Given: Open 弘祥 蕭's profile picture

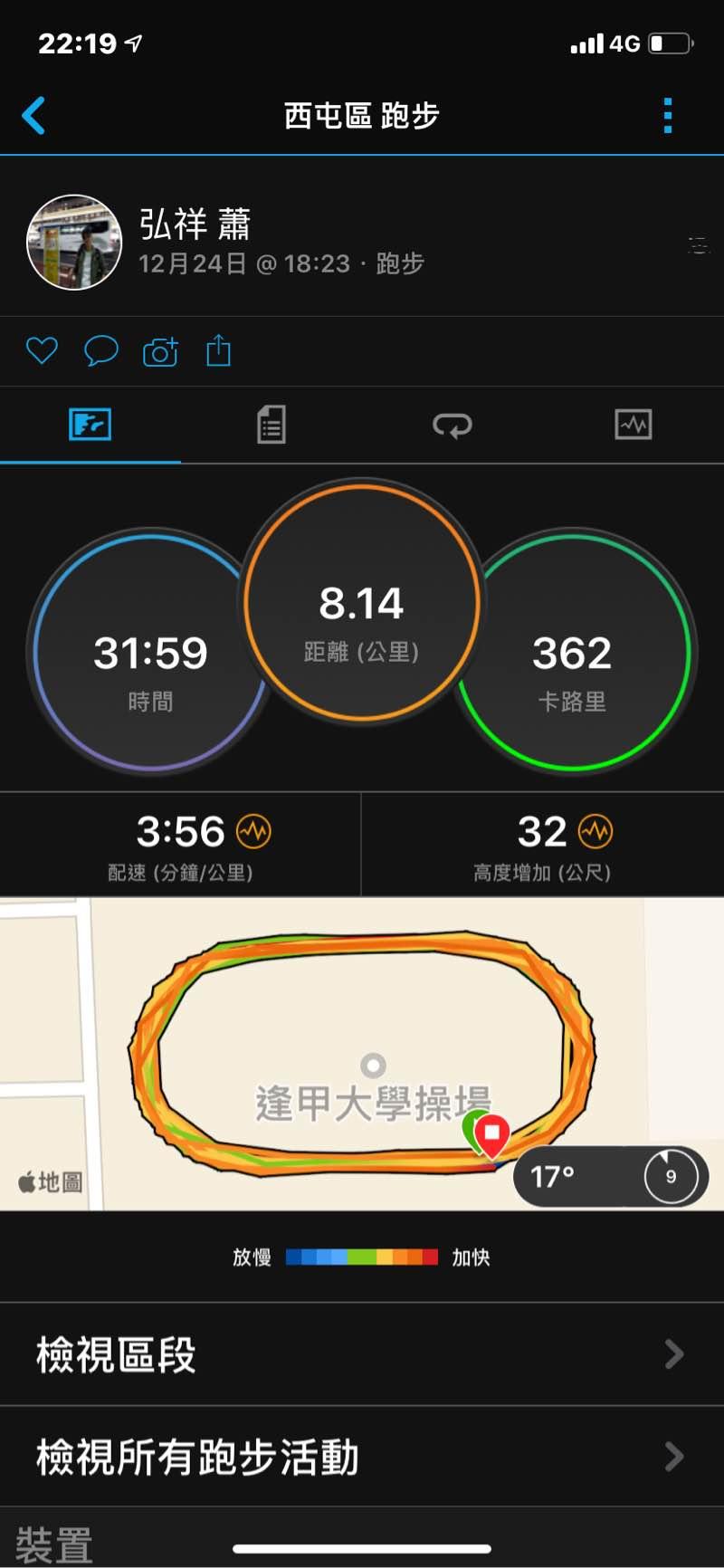Looking at the screenshot, I should tap(74, 242).
